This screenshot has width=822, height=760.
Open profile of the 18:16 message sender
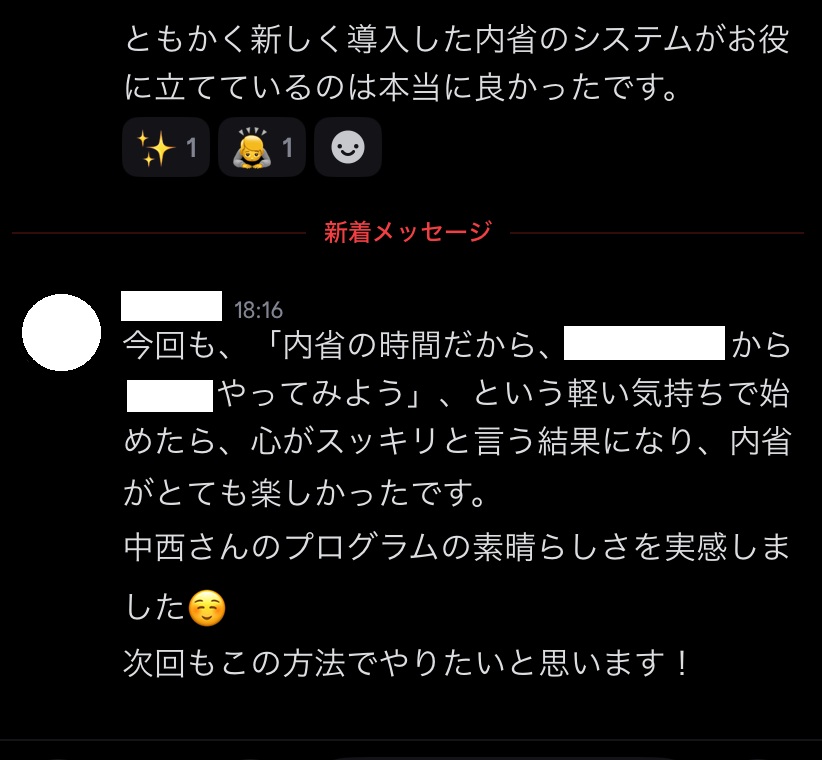(61, 334)
